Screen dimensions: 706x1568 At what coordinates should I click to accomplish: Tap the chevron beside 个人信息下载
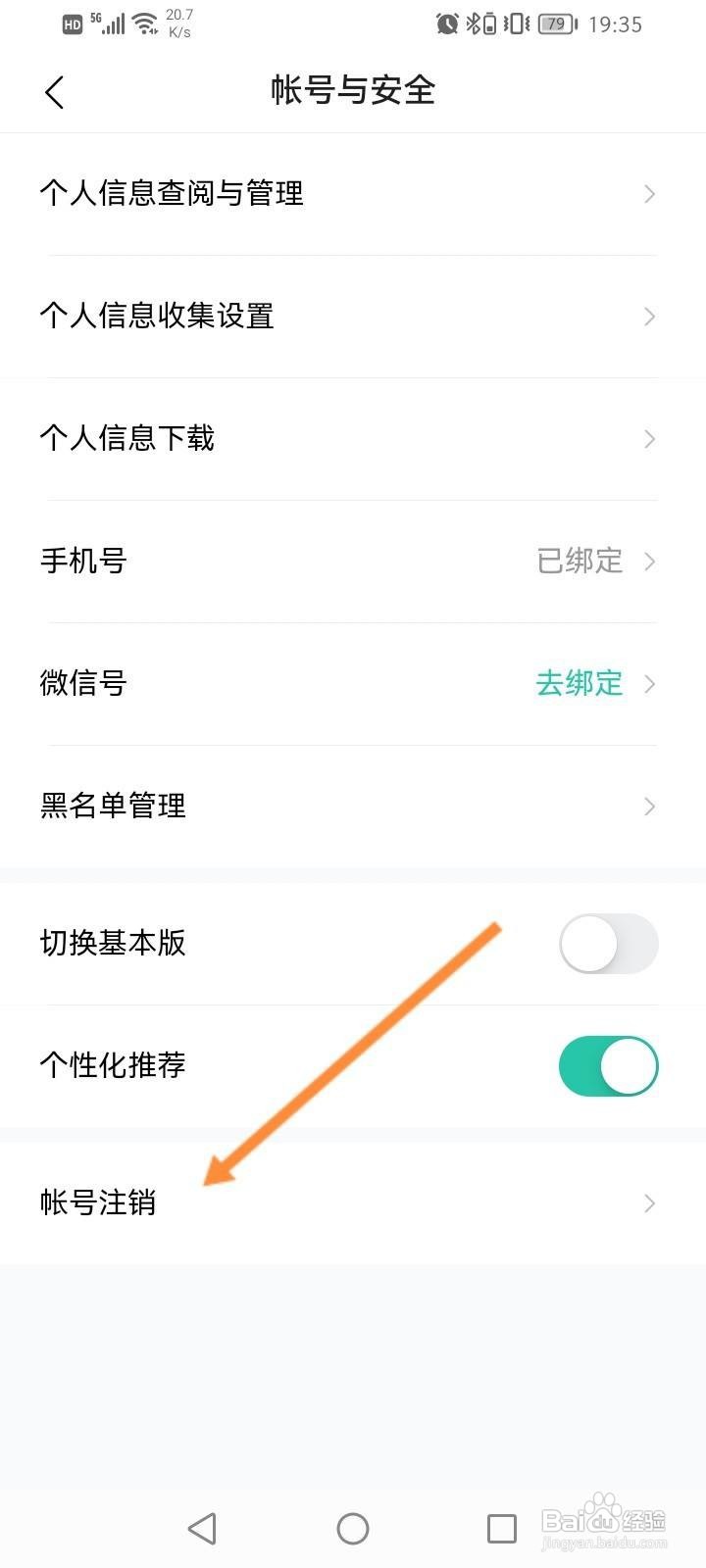[x=648, y=438]
